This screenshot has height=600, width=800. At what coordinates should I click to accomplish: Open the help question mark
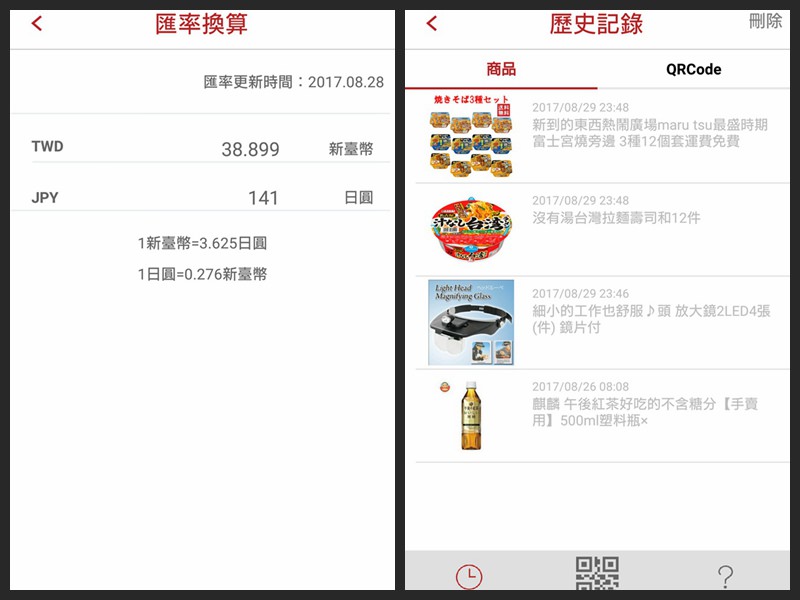click(726, 576)
